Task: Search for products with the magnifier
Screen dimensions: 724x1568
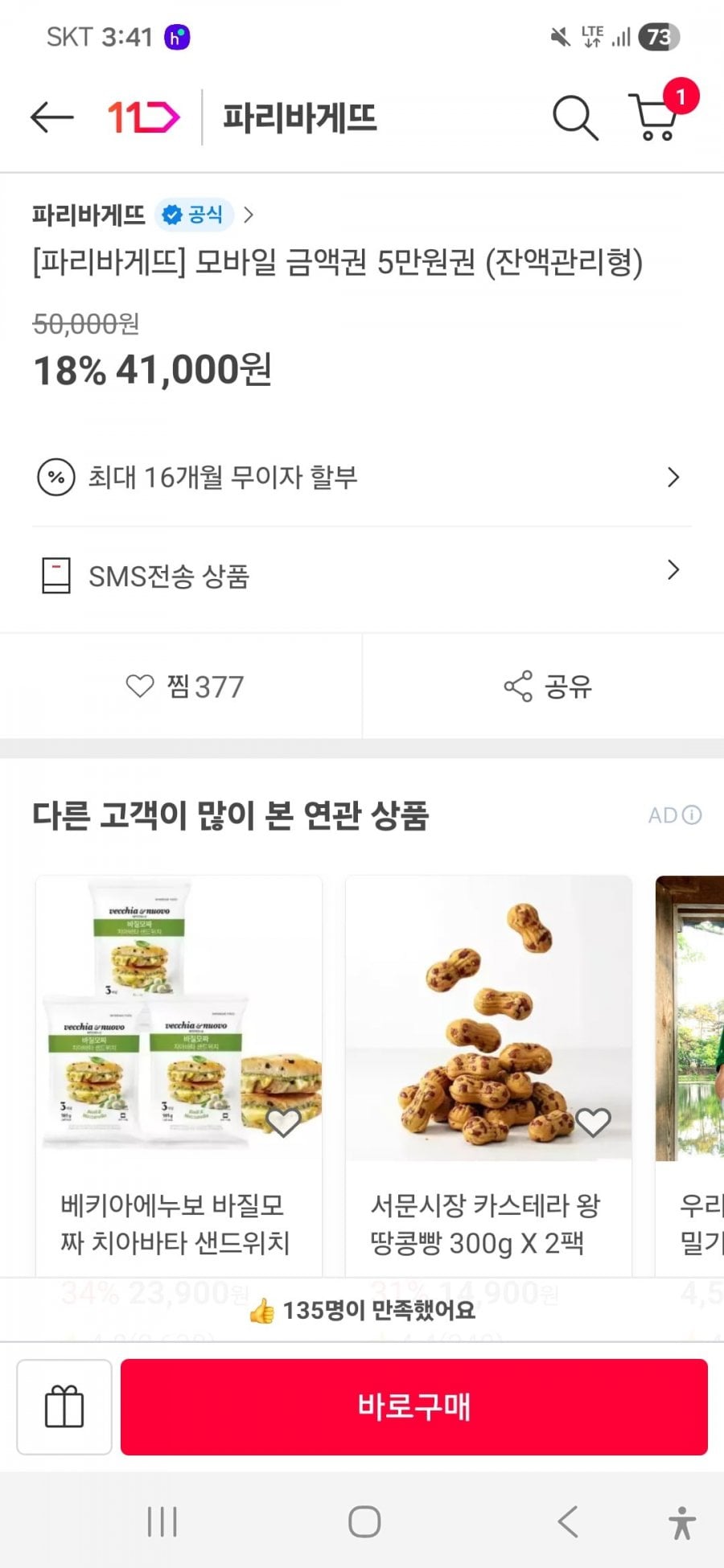Action: click(574, 118)
